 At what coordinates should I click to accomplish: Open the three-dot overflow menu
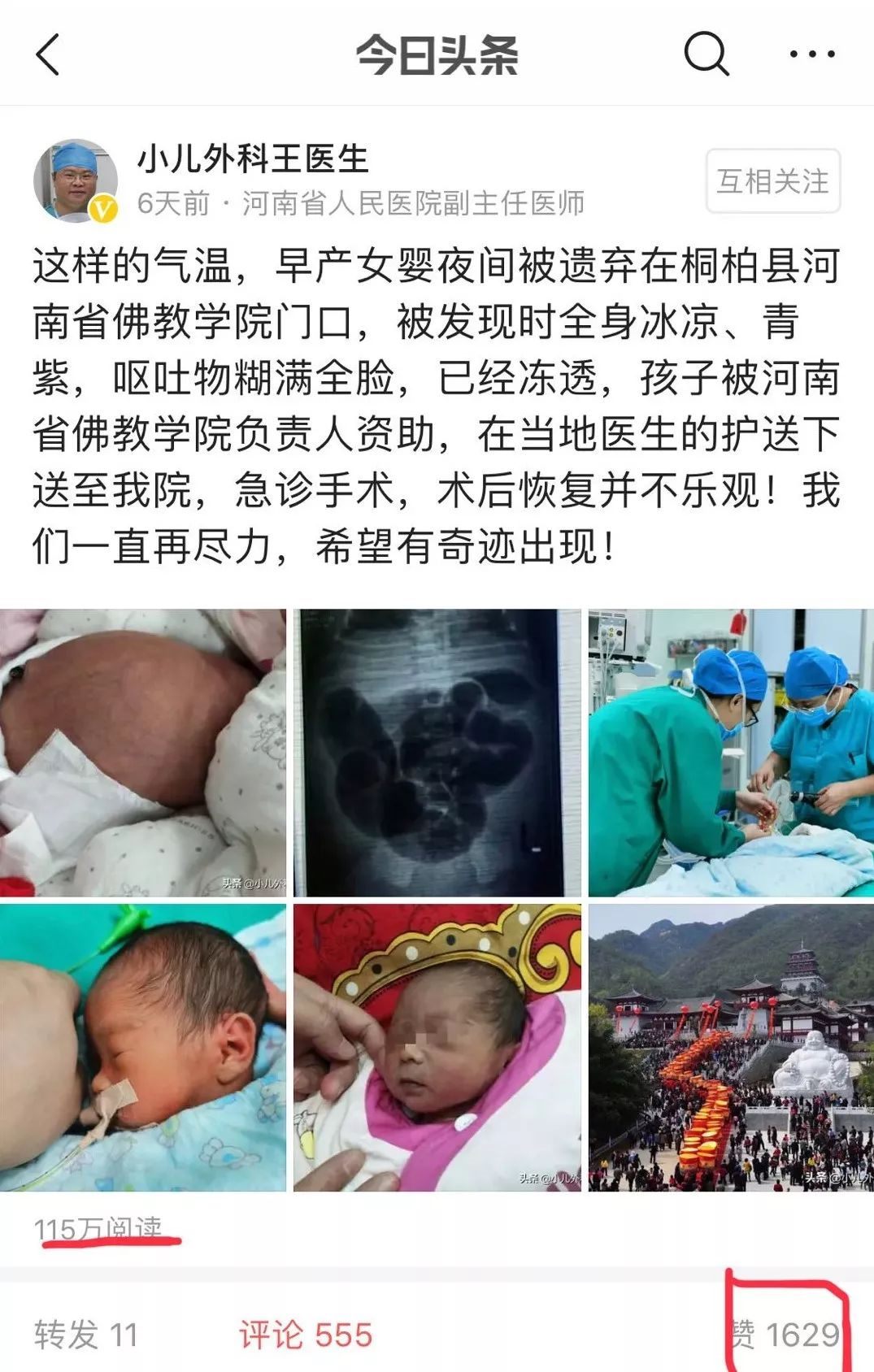coord(811,54)
